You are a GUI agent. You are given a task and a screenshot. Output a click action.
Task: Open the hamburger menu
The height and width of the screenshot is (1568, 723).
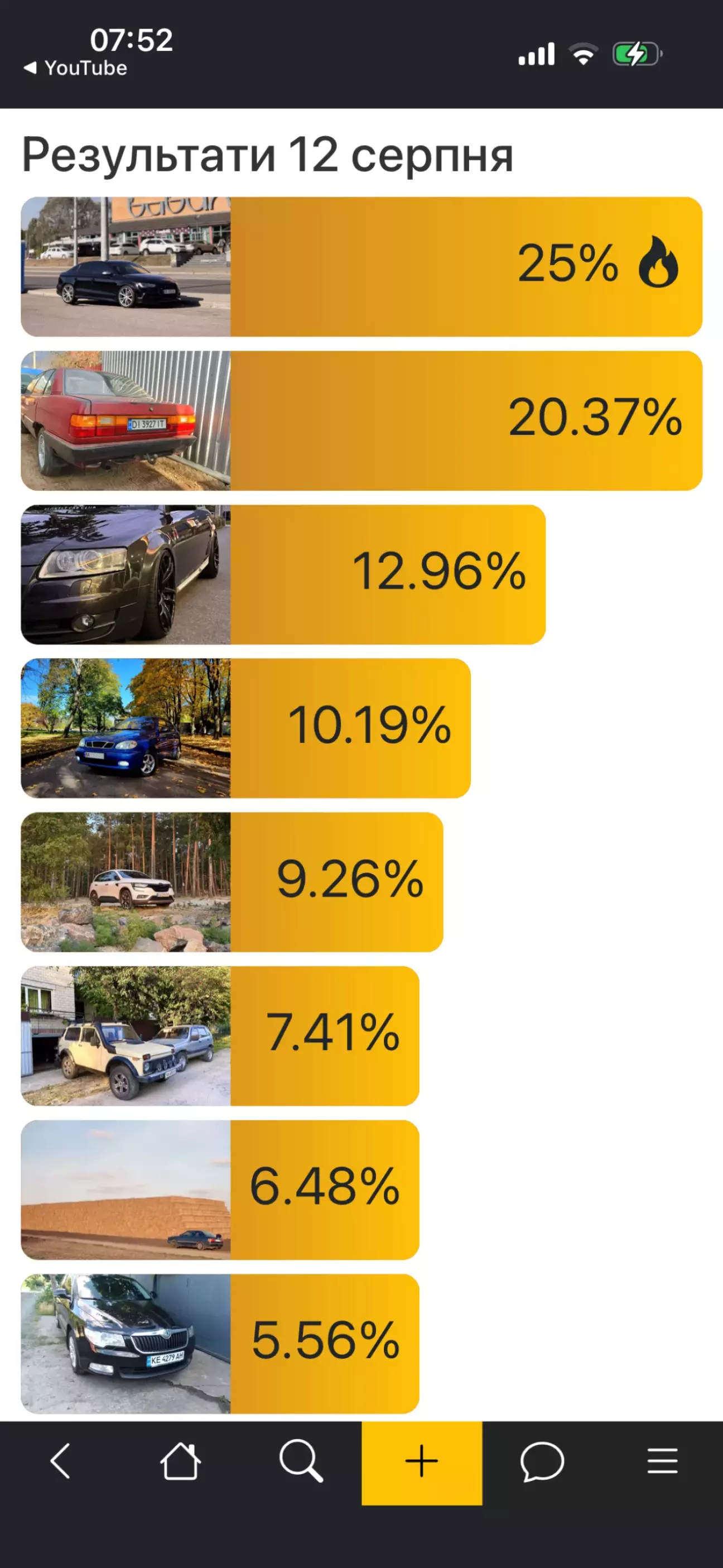(662, 1461)
